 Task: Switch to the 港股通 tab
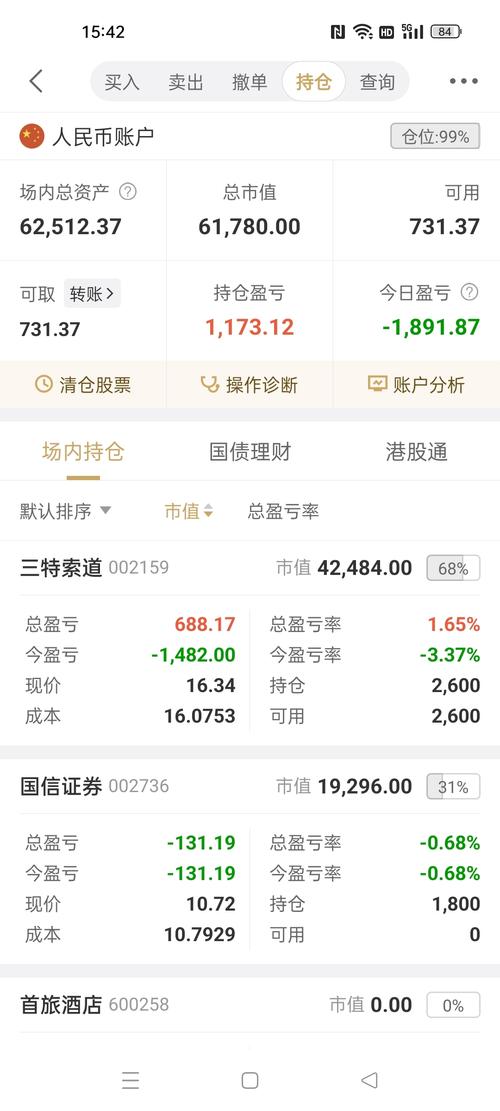click(416, 452)
